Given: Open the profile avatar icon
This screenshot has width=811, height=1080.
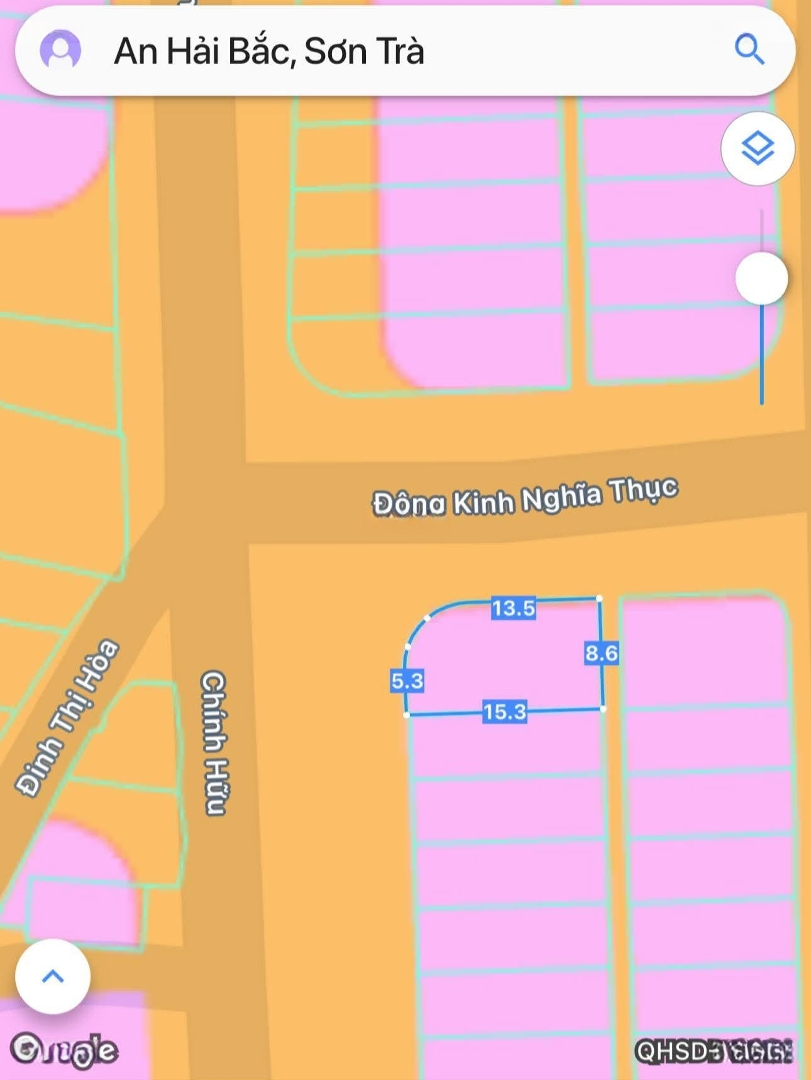Looking at the screenshot, I should 60,50.
